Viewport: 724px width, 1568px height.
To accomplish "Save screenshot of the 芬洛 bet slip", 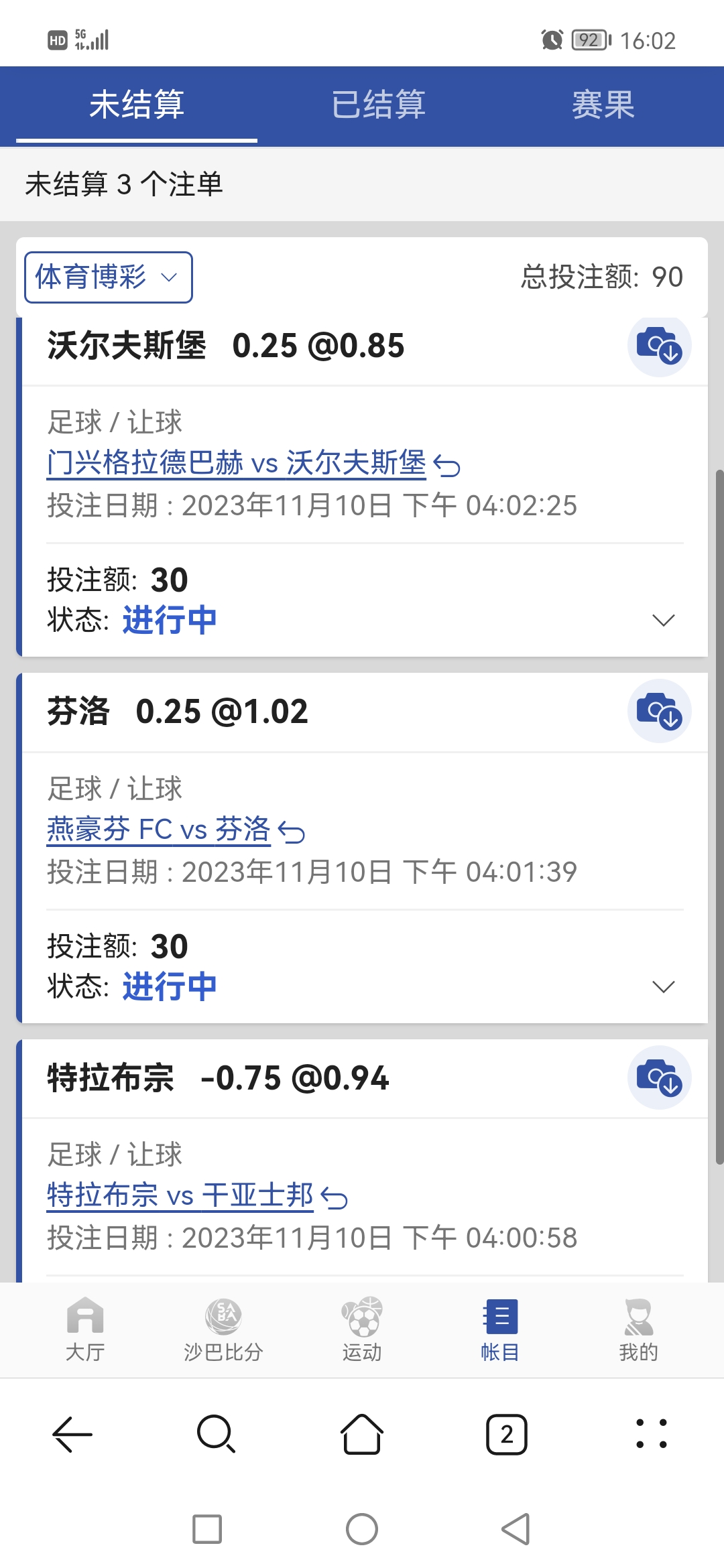I will [659, 712].
